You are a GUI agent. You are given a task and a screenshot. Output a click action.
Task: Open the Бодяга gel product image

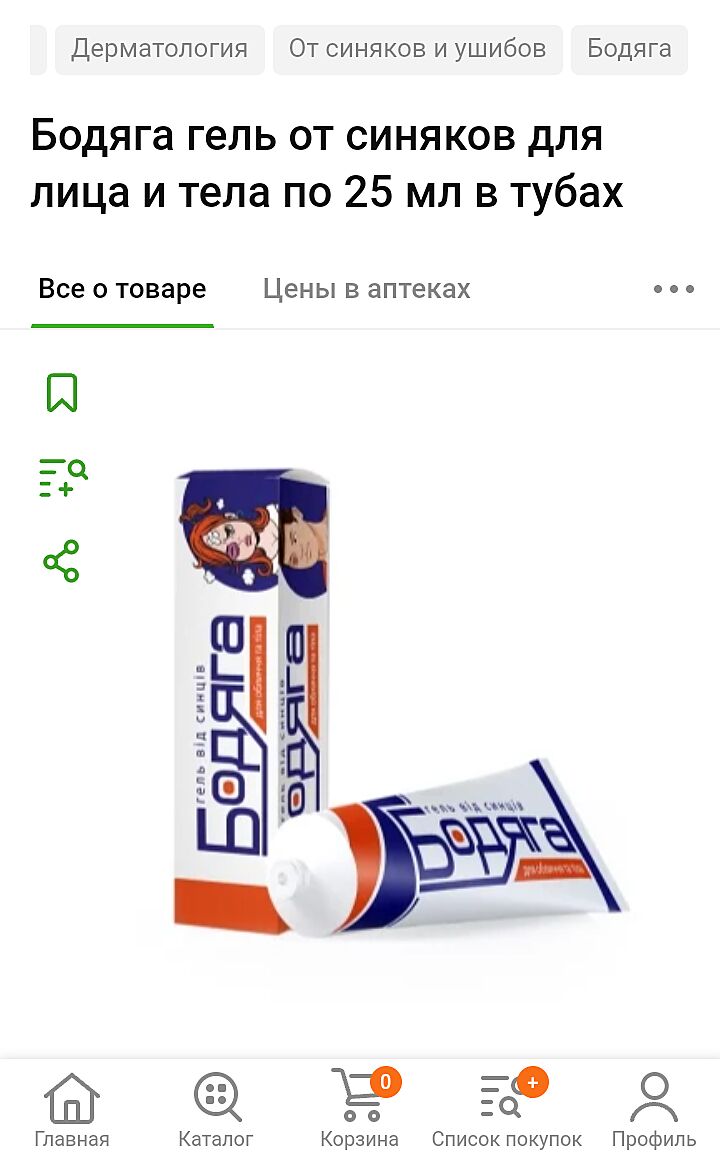coord(401,700)
